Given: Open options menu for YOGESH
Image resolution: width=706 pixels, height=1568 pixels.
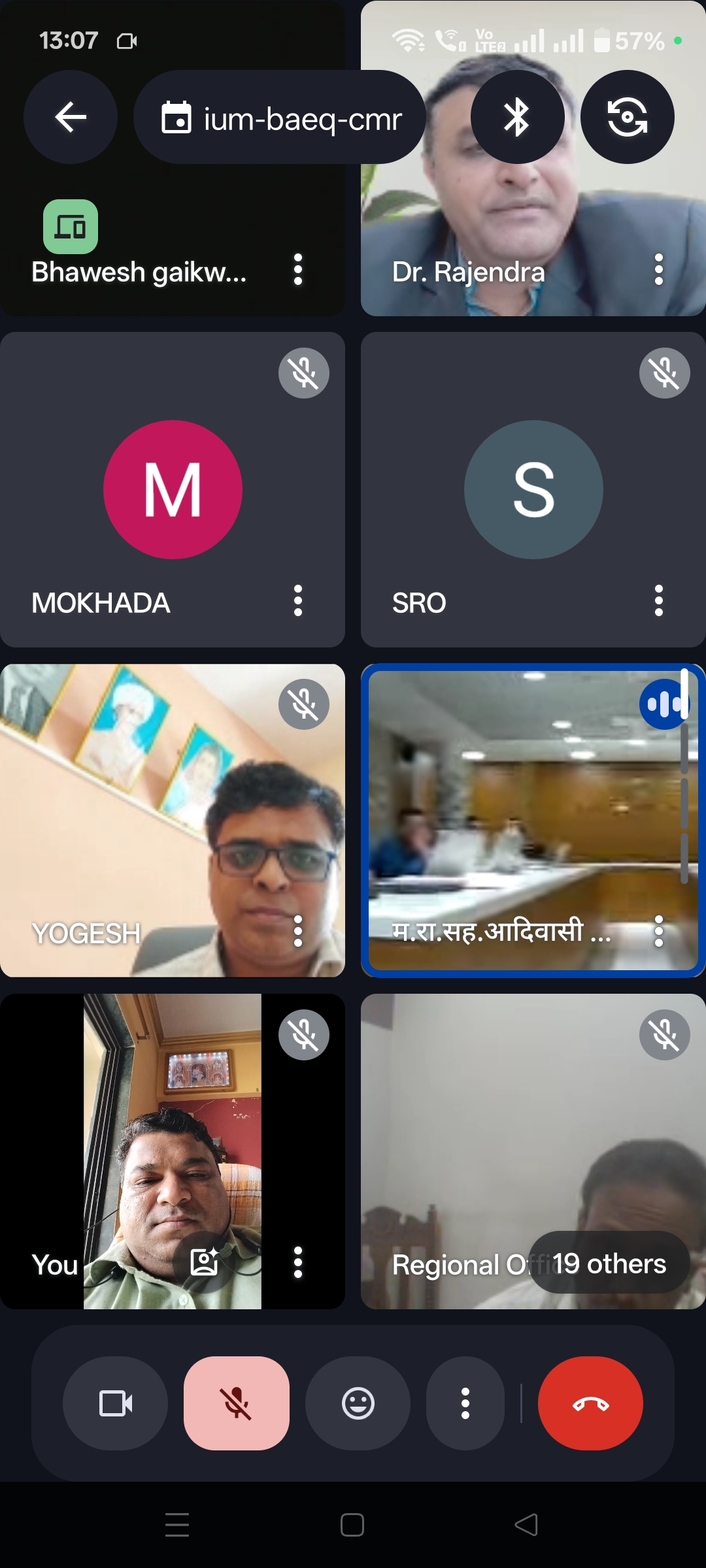Looking at the screenshot, I should tap(298, 931).
